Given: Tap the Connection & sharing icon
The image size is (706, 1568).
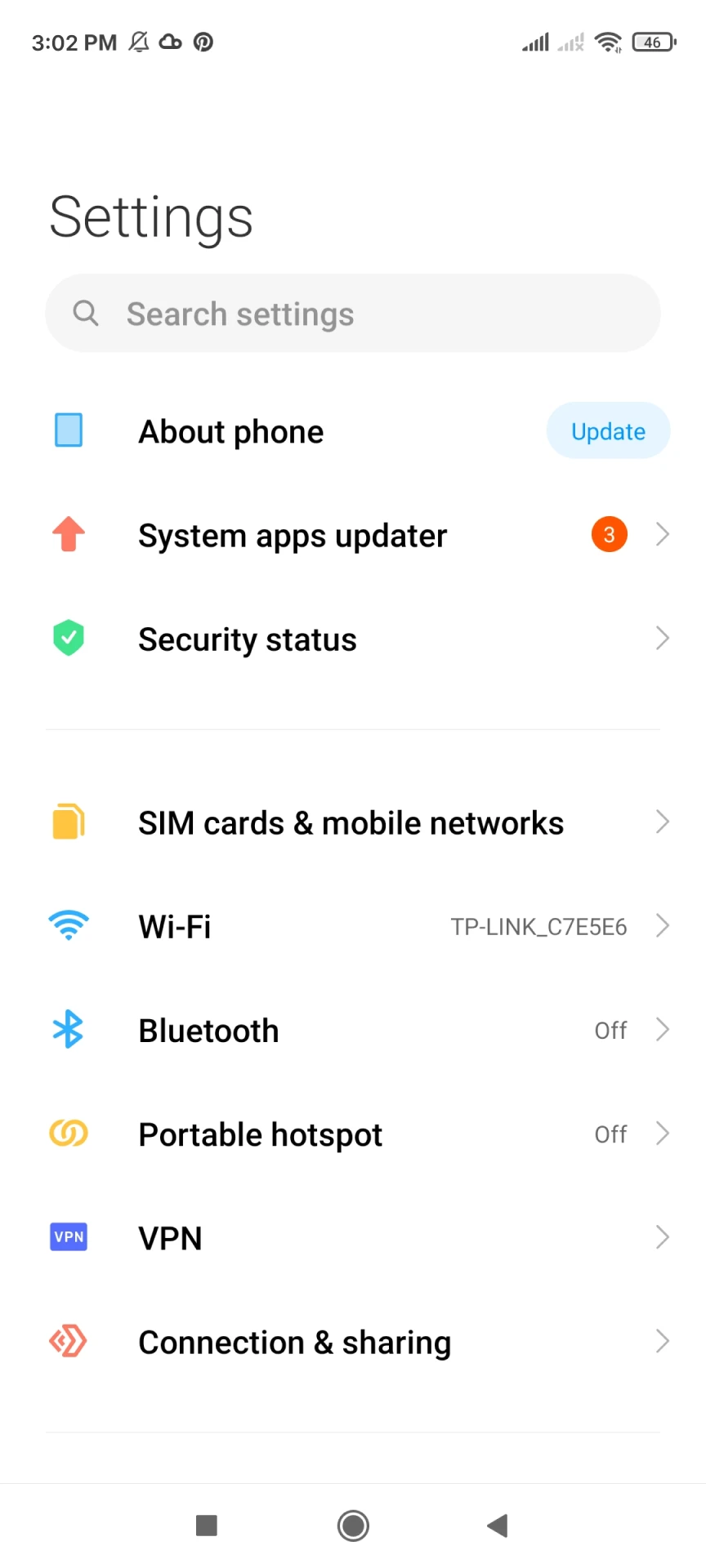Looking at the screenshot, I should [x=69, y=1340].
